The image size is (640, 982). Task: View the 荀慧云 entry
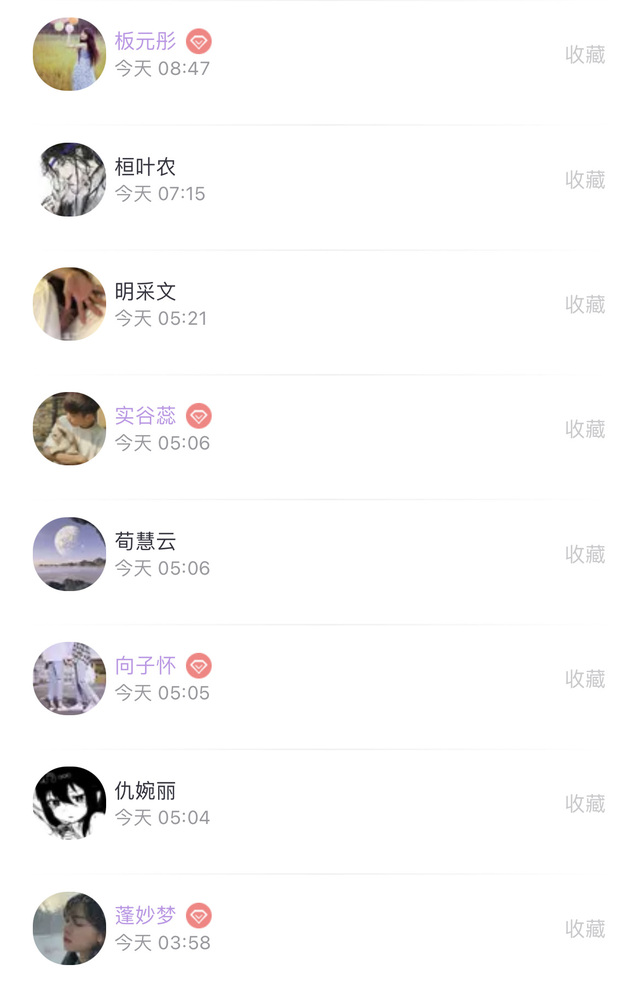coord(300,555)
